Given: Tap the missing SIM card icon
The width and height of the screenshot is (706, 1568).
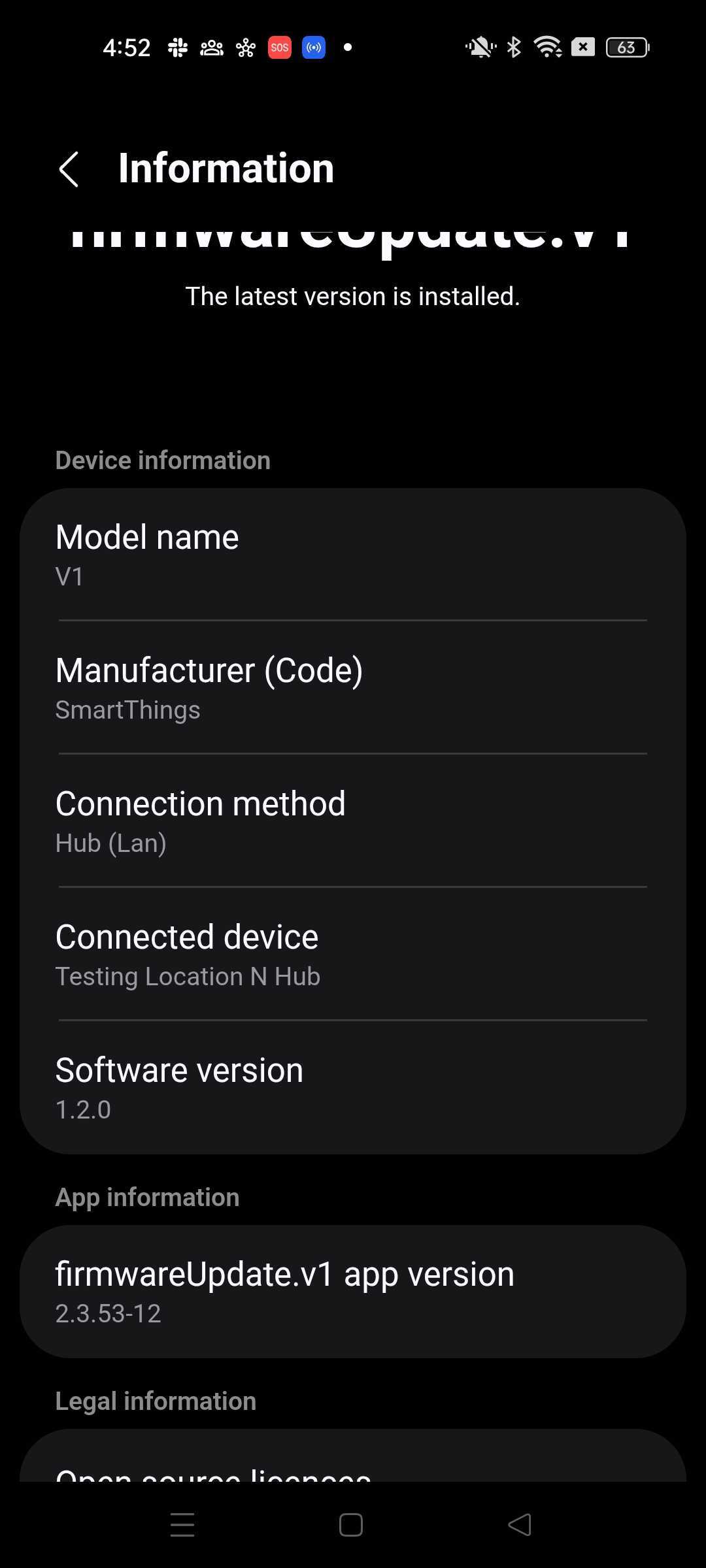Looking at the screenshot, I should pos(582,46).
